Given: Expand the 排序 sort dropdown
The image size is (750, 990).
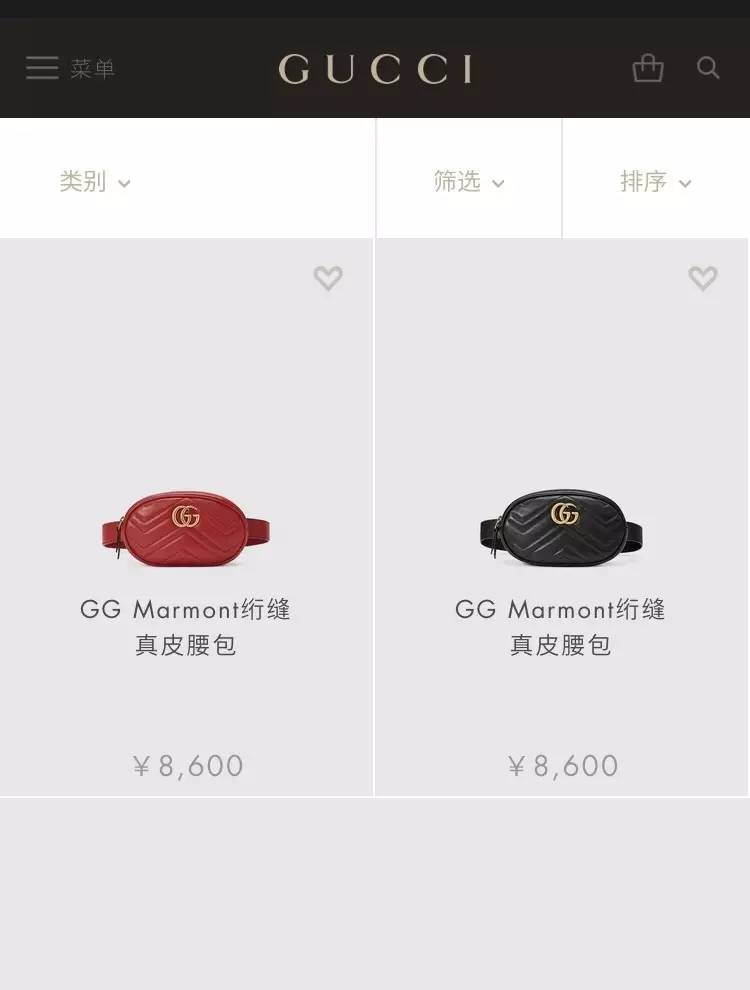Looking at the screenshot, I should 658,182.
